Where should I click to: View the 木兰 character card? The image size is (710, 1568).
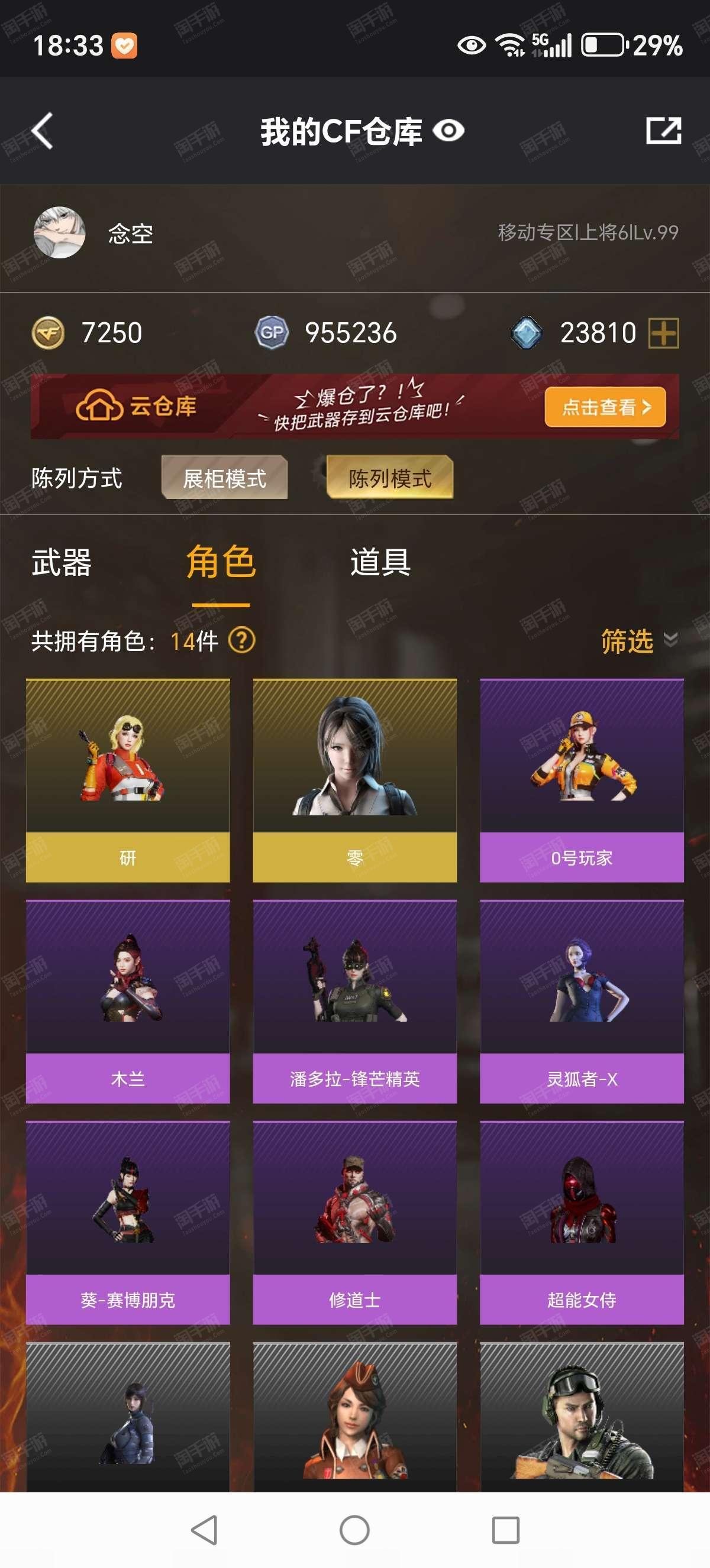click(x=128, y=1002)
